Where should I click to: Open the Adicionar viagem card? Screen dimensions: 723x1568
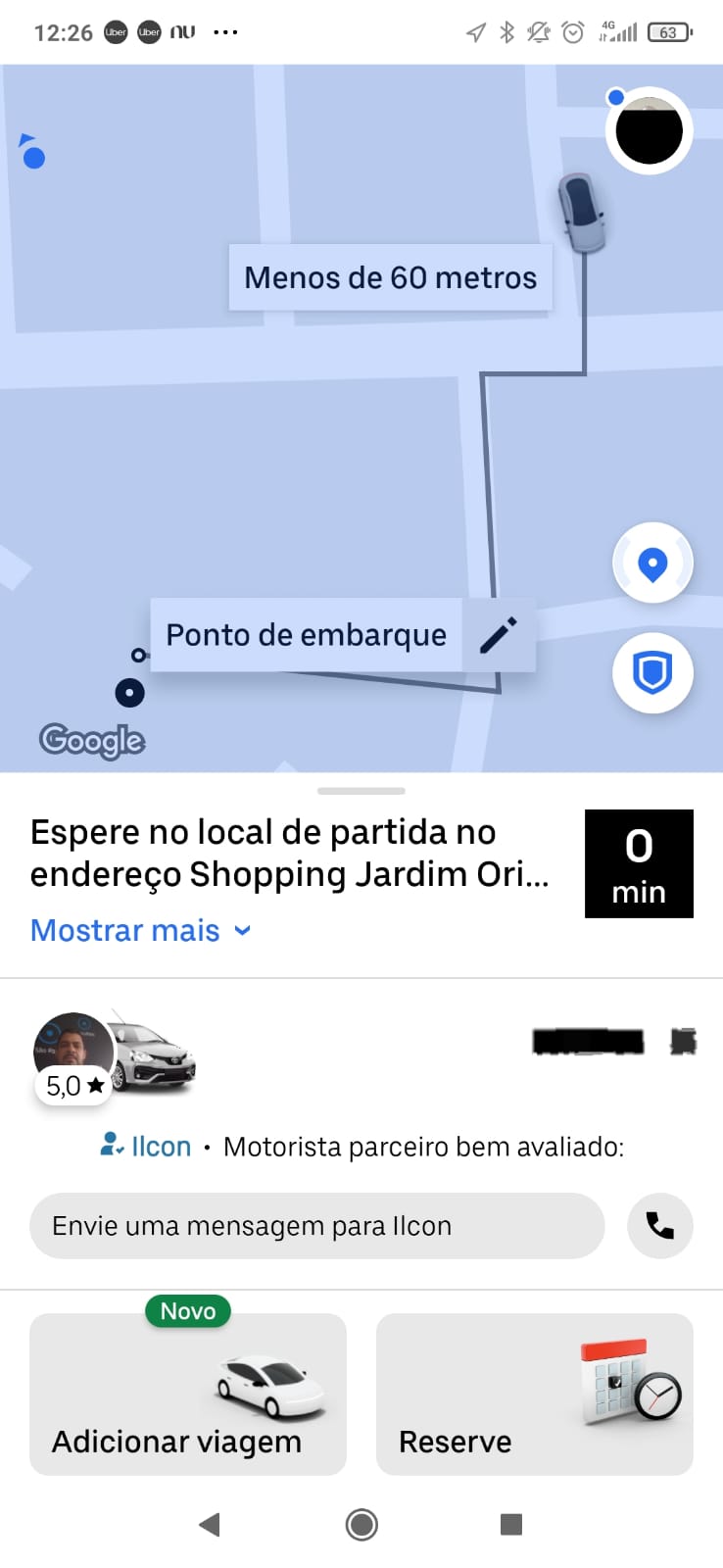tap(188, 1394)
